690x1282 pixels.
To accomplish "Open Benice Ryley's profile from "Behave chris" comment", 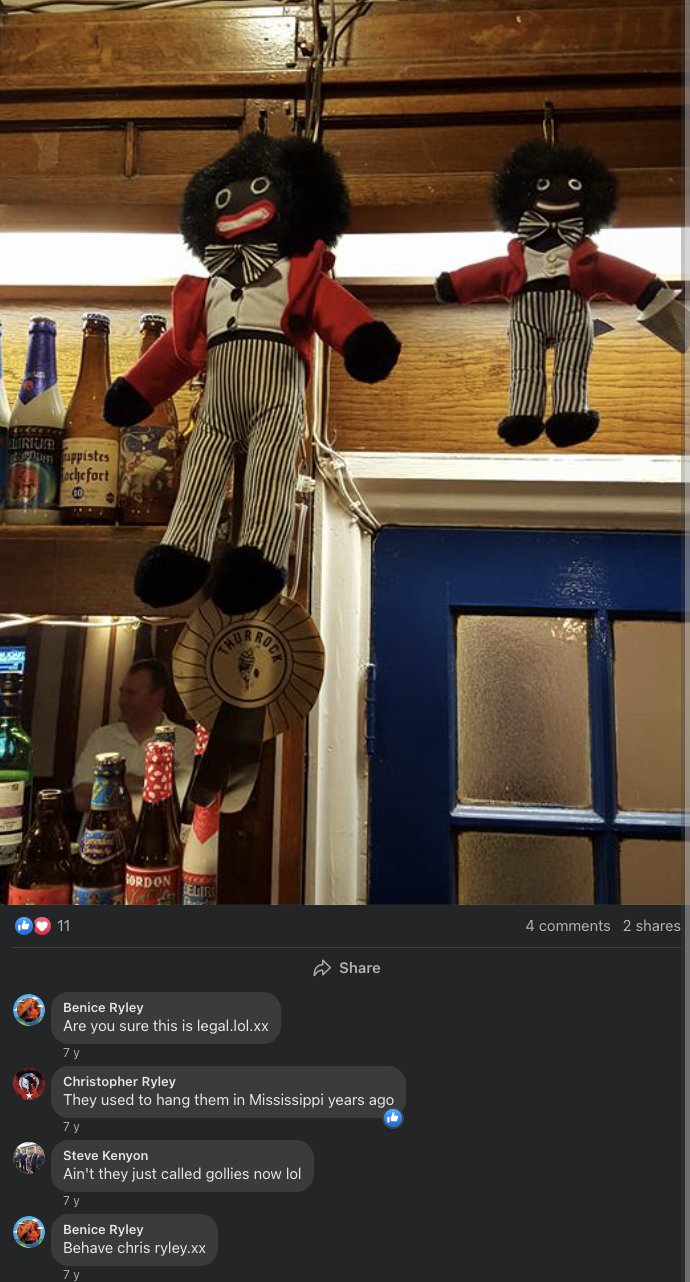I will 103,1229.
